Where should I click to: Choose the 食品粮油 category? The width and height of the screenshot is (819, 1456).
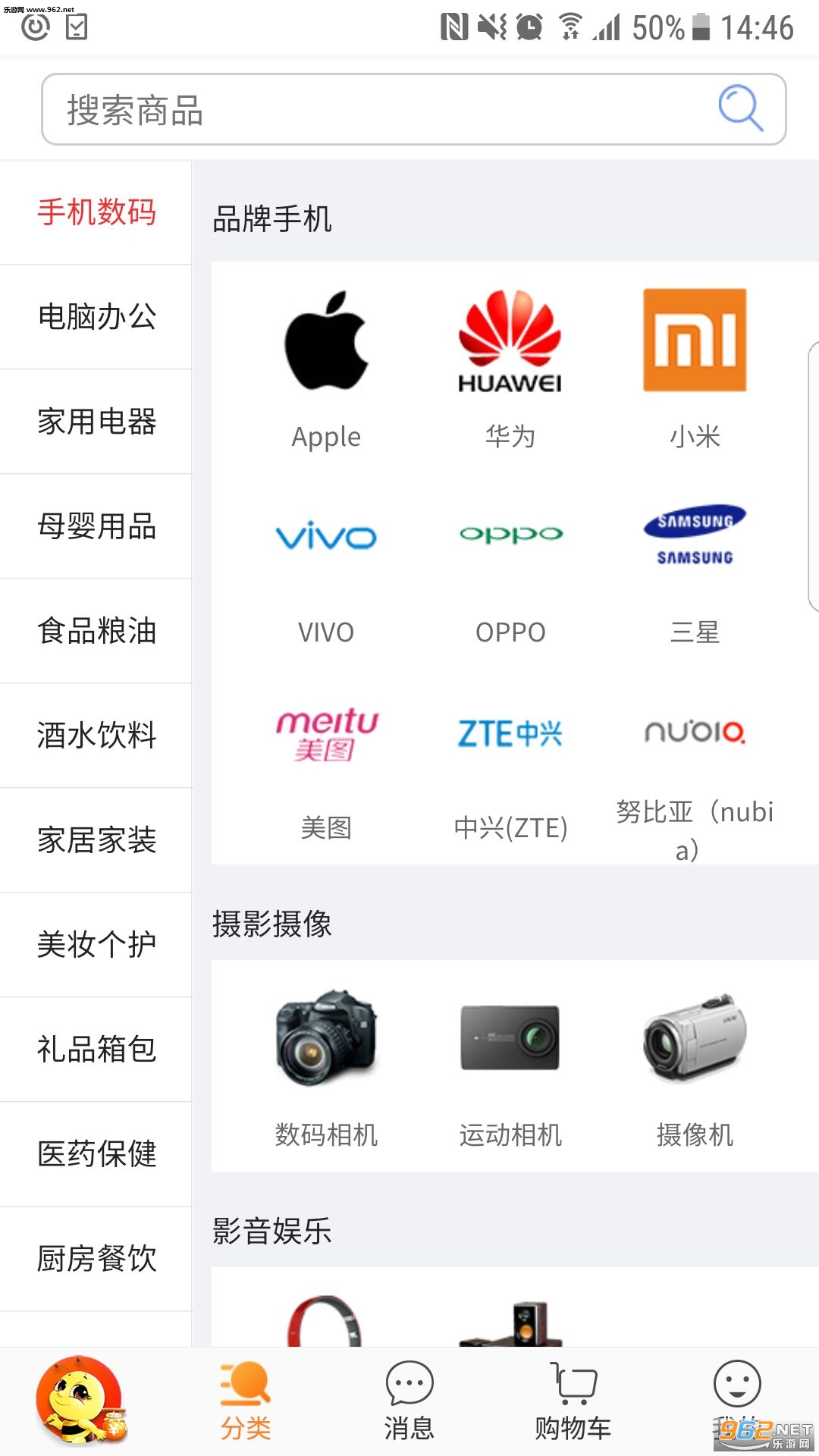pyautogui.click(x=96, y=631)
